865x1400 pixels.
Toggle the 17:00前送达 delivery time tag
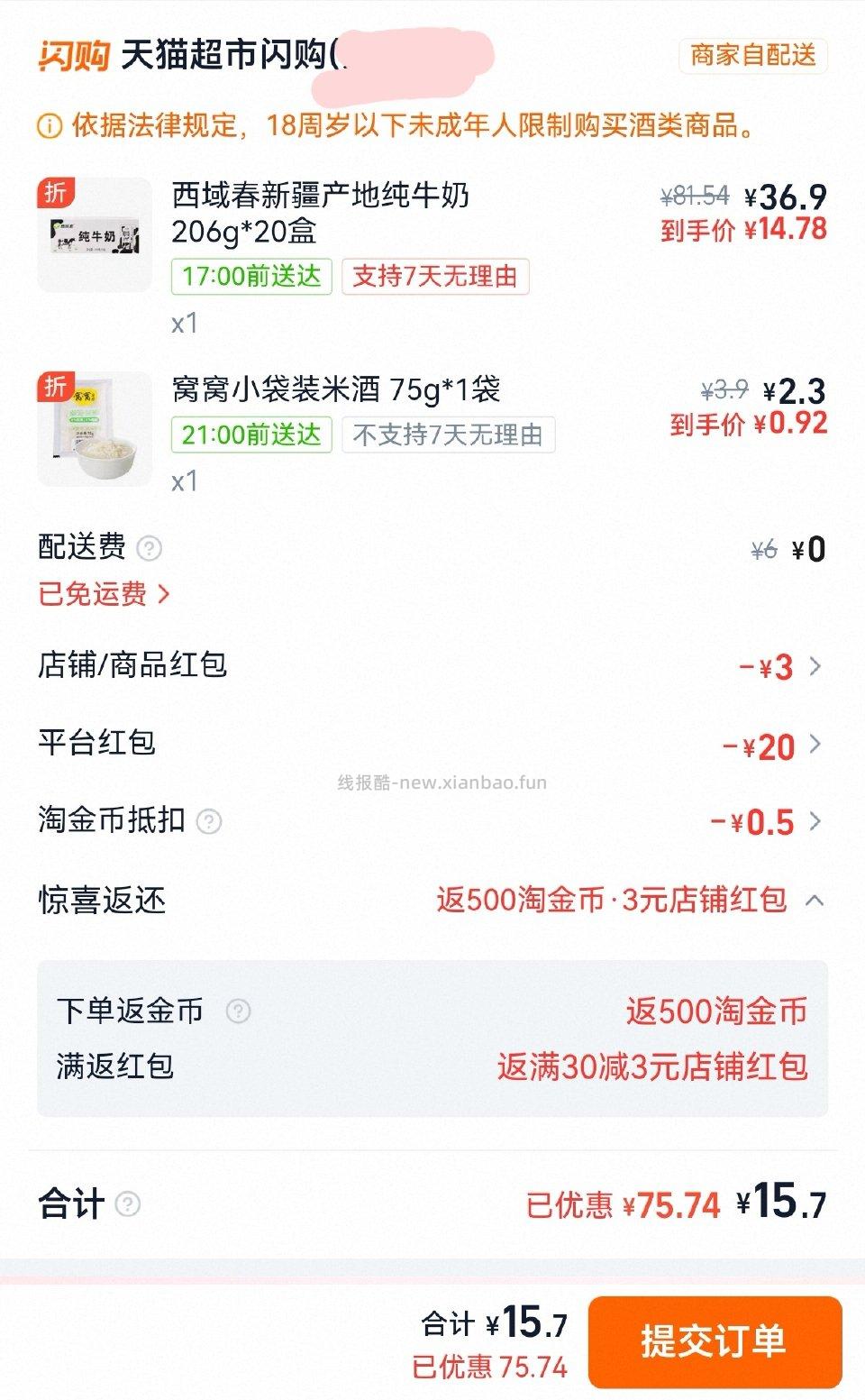(251, 278)
